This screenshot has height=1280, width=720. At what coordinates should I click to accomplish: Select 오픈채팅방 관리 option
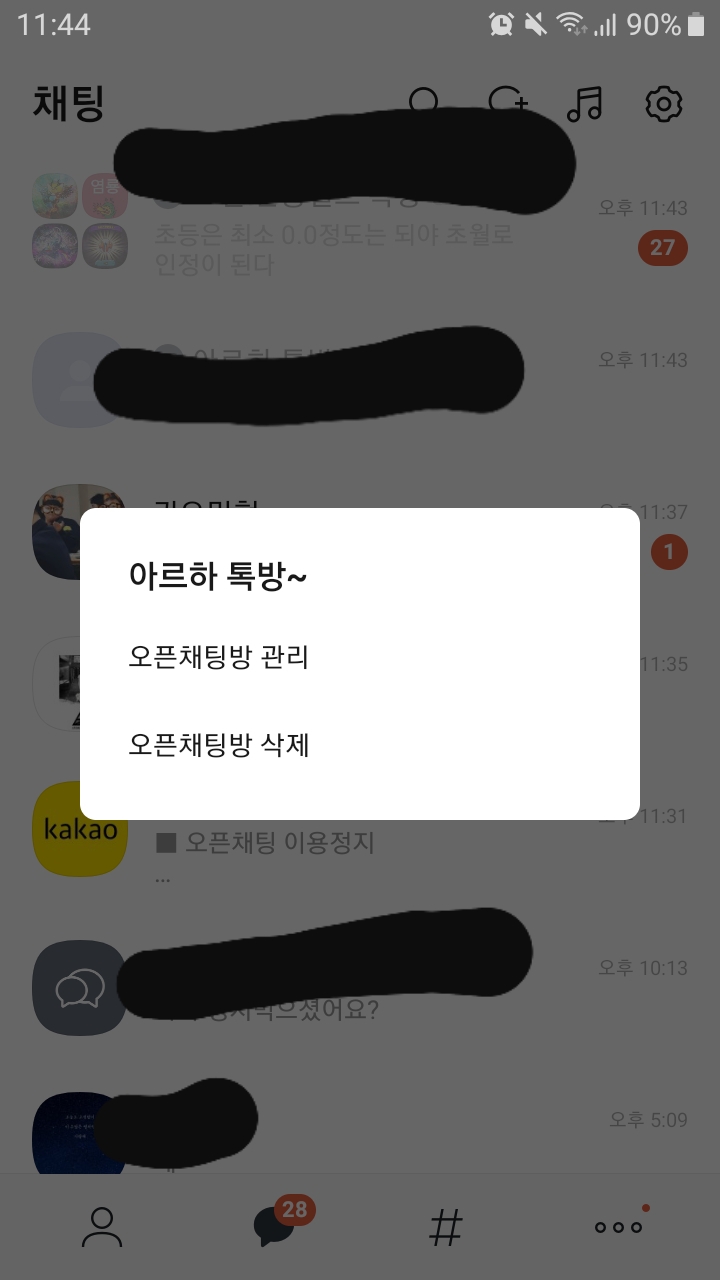coord(219,658)
